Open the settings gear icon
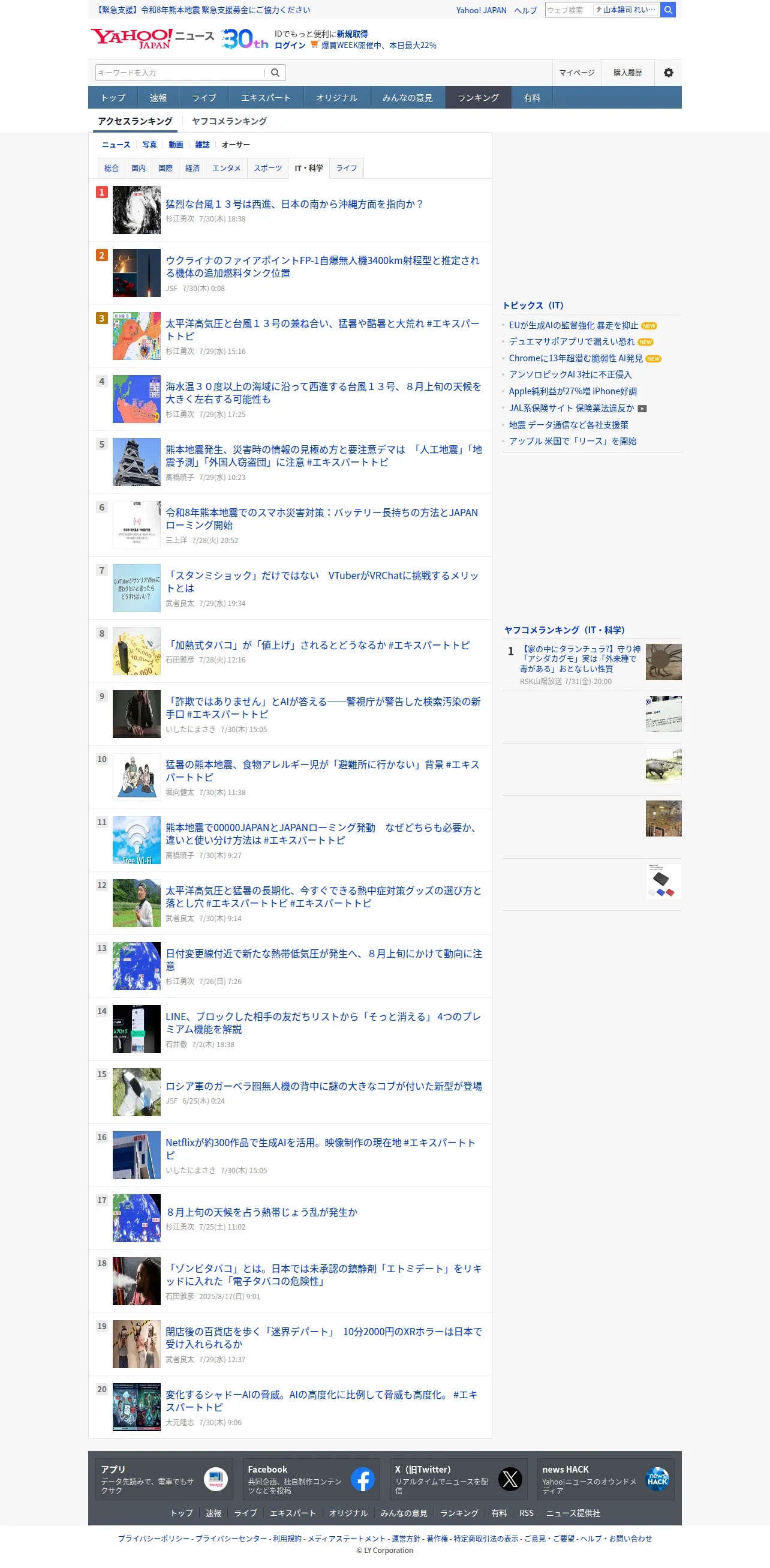The width and height of the screenshot is (770, 1568). coord(668,73)
